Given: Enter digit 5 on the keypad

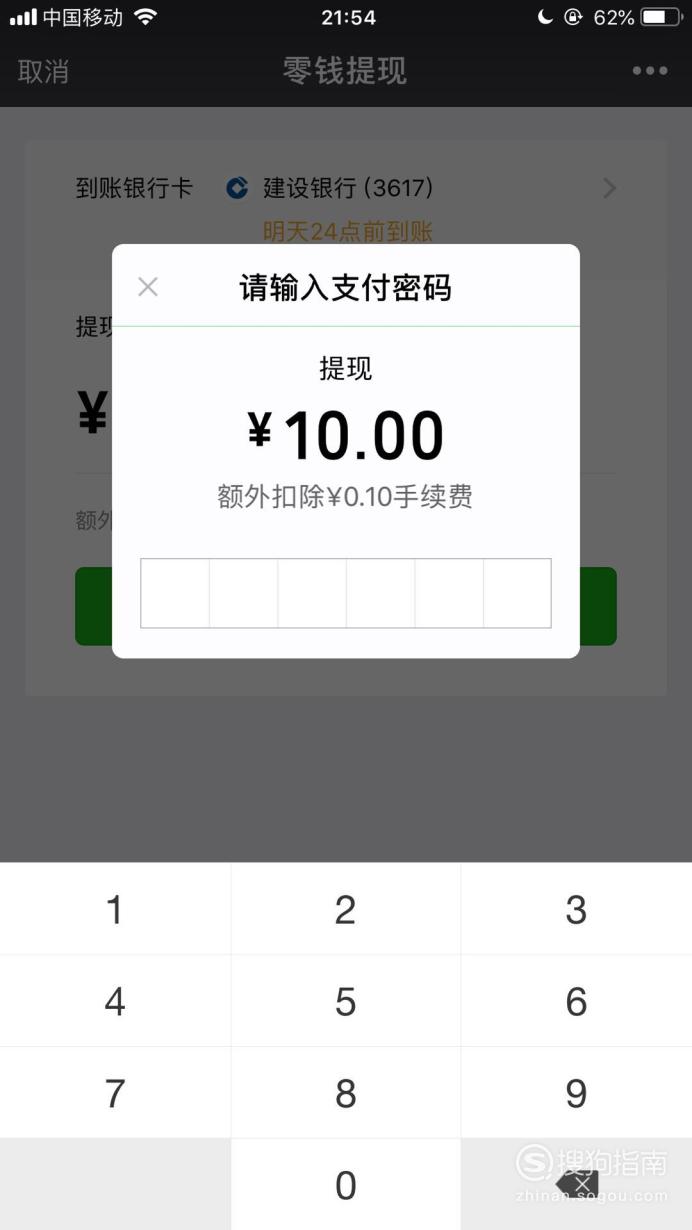Looking at the screenshot, I should [346, 1001].
